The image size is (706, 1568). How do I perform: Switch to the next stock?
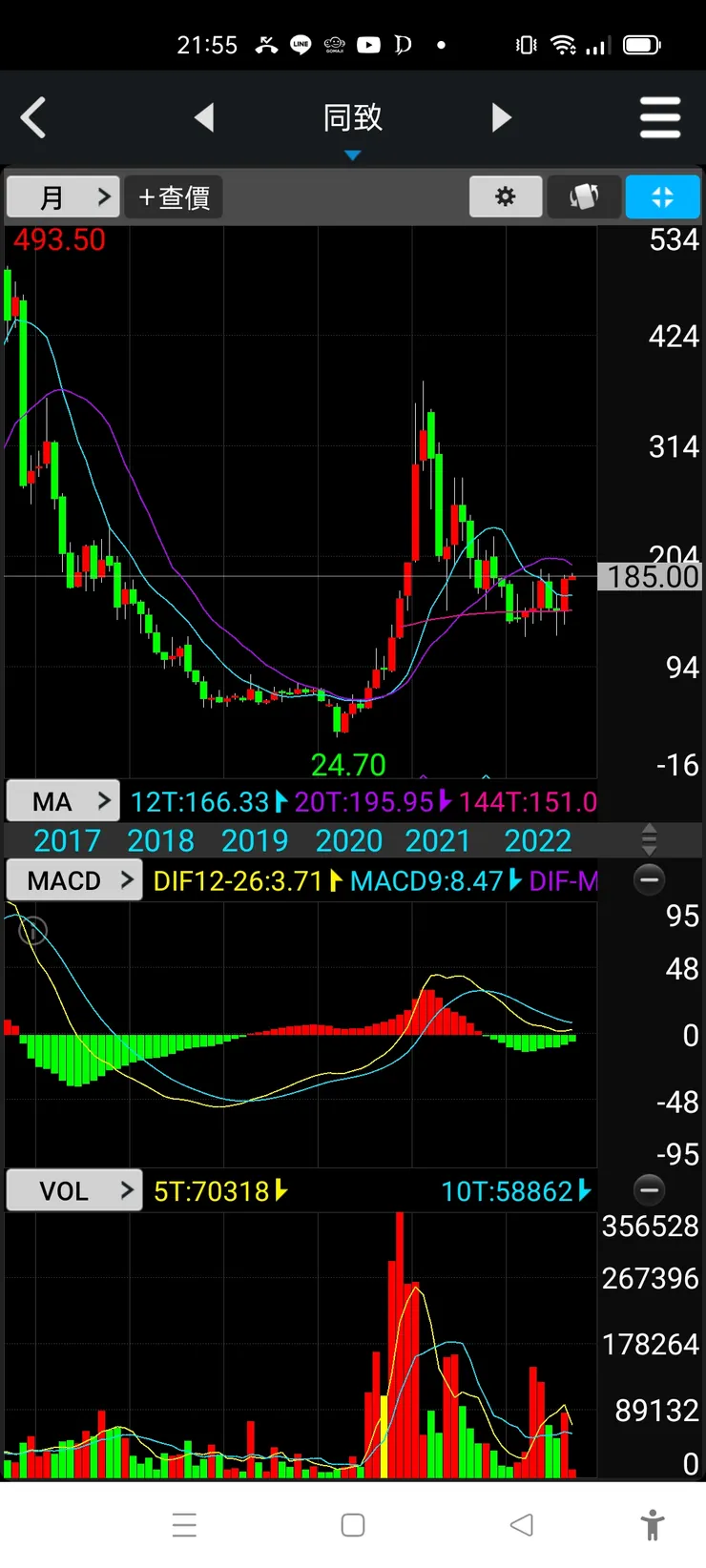tap(501, 118)
